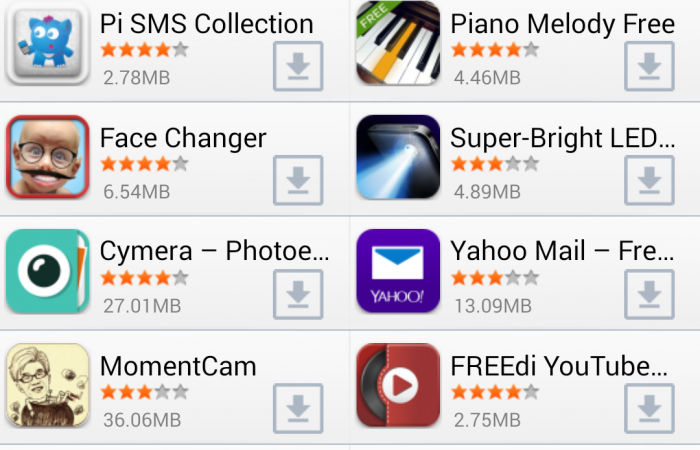Open Yahoo Mail listing
The height and width of the screenshot is (450, 700).
[562, 252]
